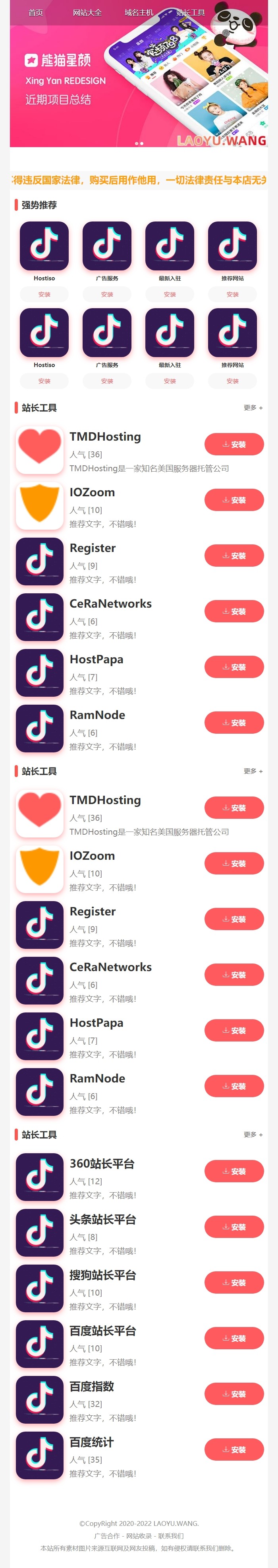Image resolution: width=278 pixels, height=1568 pixels.
Task: Go to the 首页 nav item
Action: point(36,12)
